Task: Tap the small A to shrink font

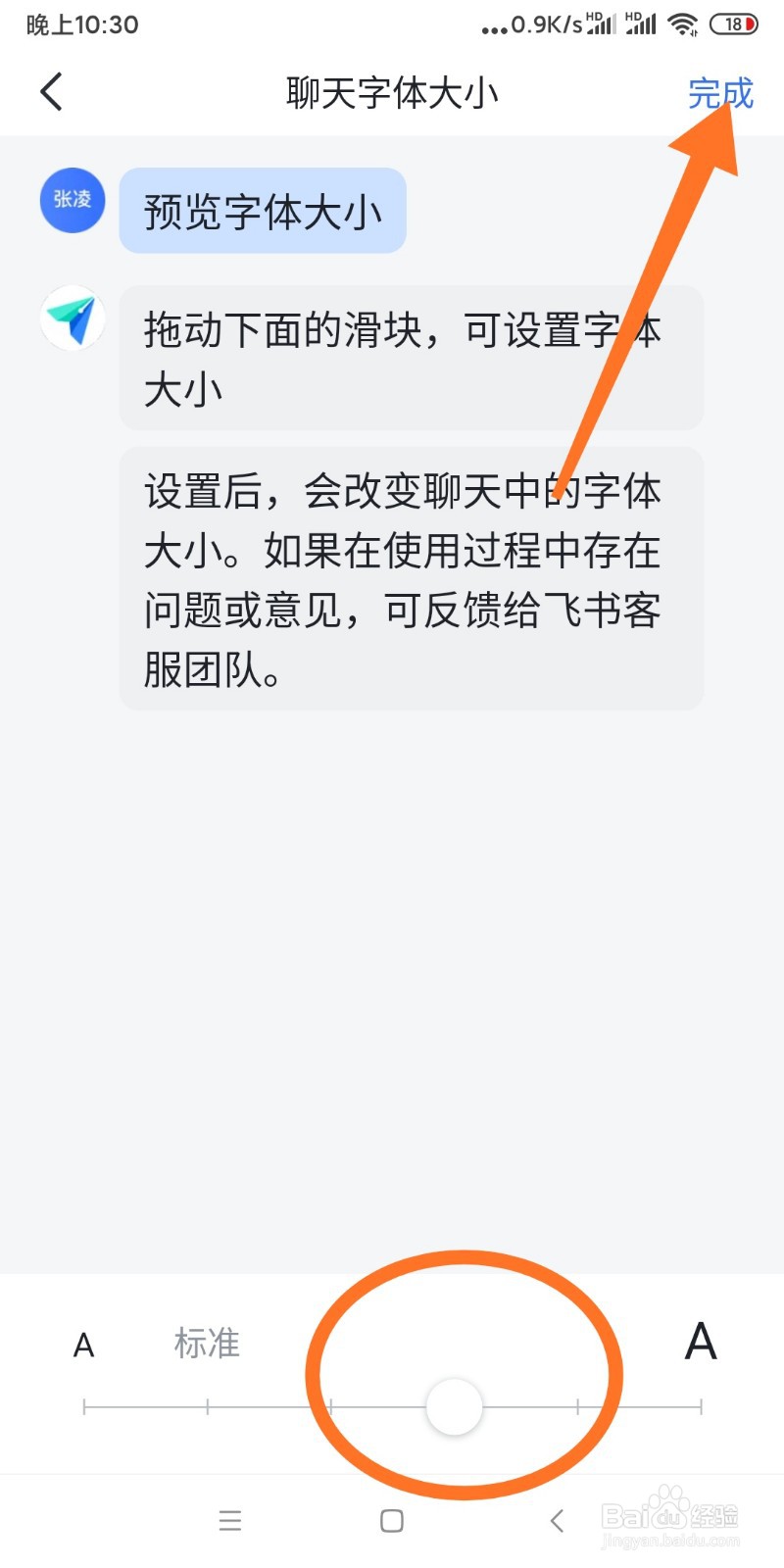Action: [x=83, y=1345]
